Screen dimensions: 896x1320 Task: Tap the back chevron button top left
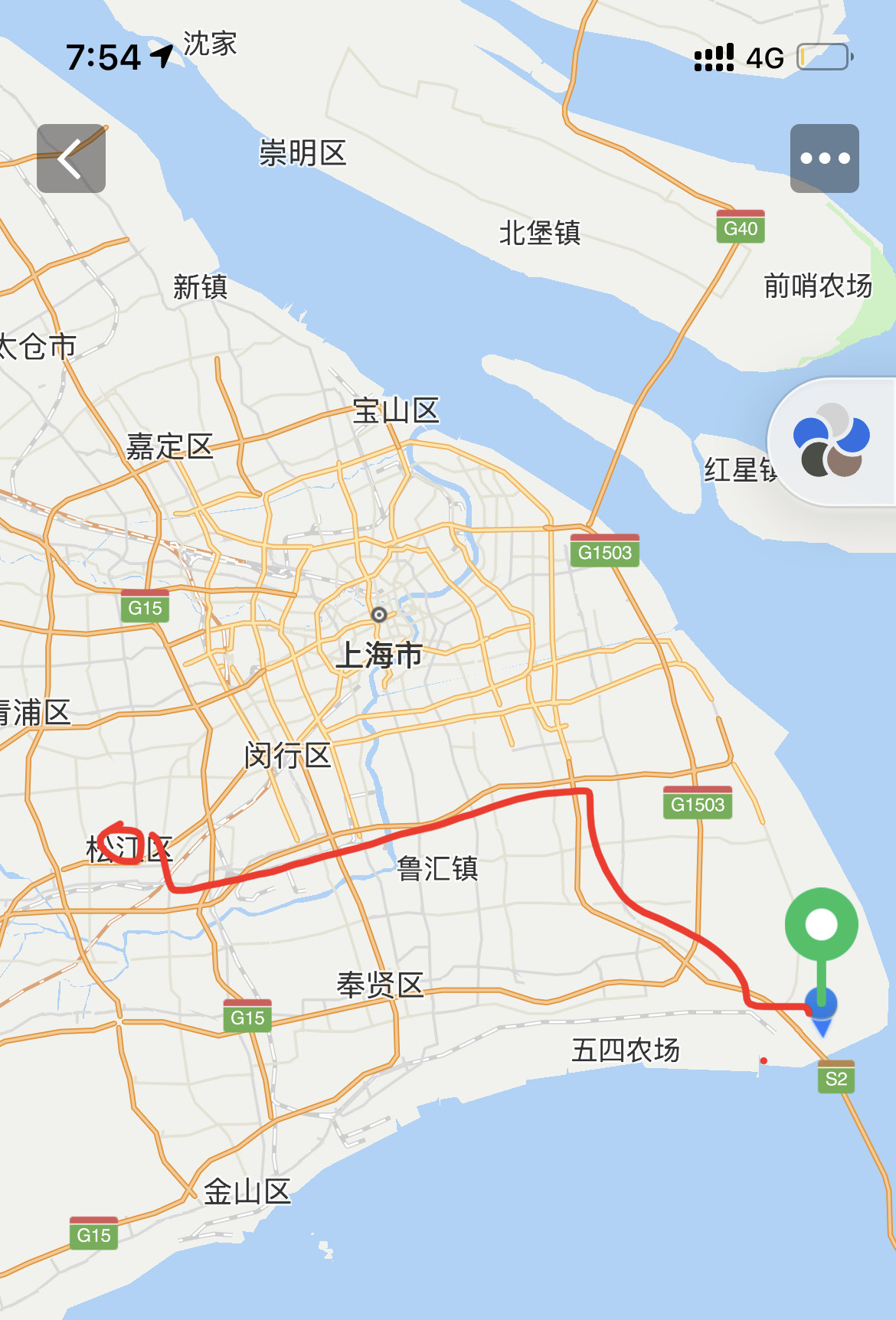point(70,158)
